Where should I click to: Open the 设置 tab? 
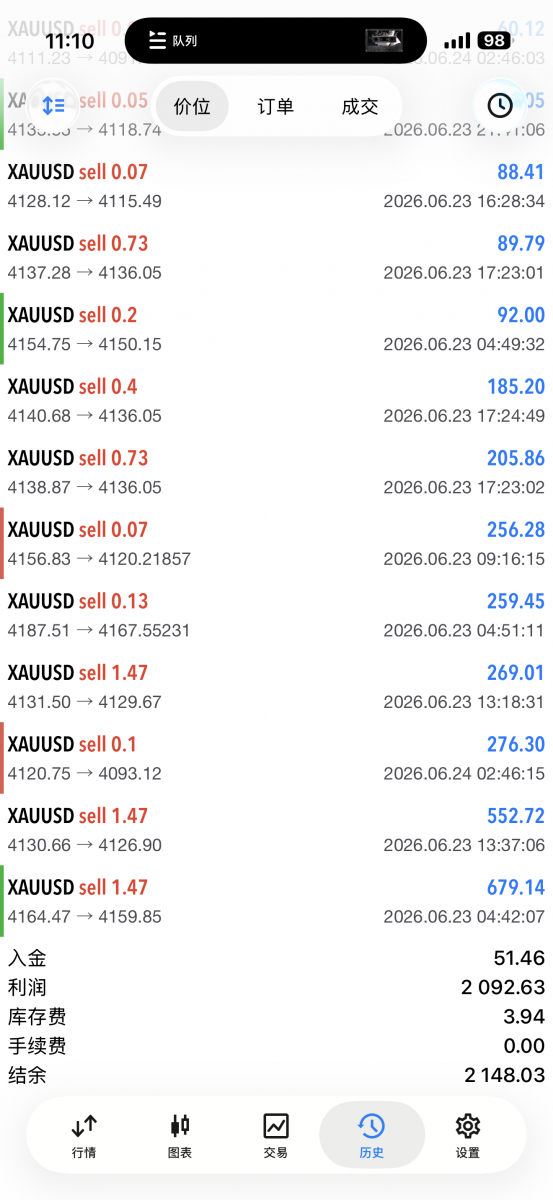tap(468, 1135)
